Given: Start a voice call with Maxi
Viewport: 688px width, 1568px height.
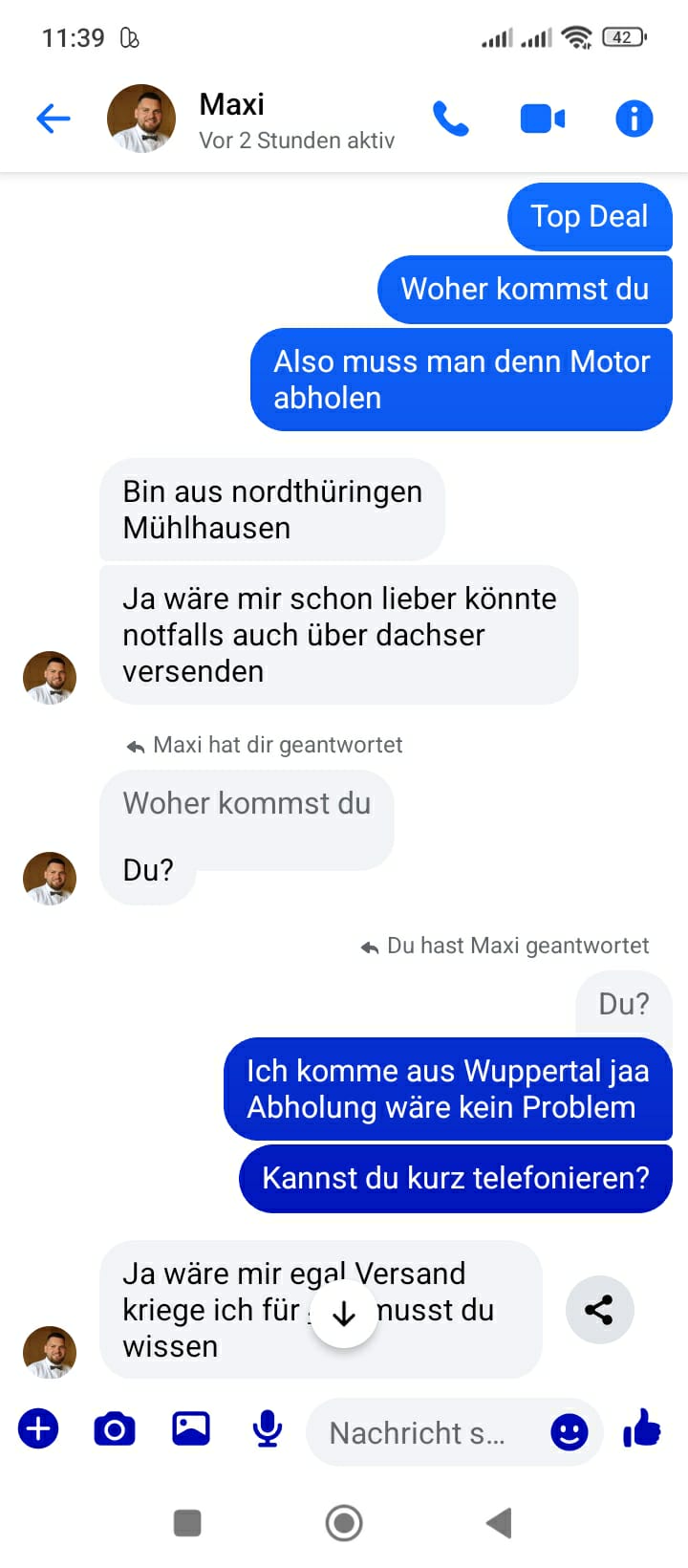Looking at the screenshot, I should pos(451,119).
